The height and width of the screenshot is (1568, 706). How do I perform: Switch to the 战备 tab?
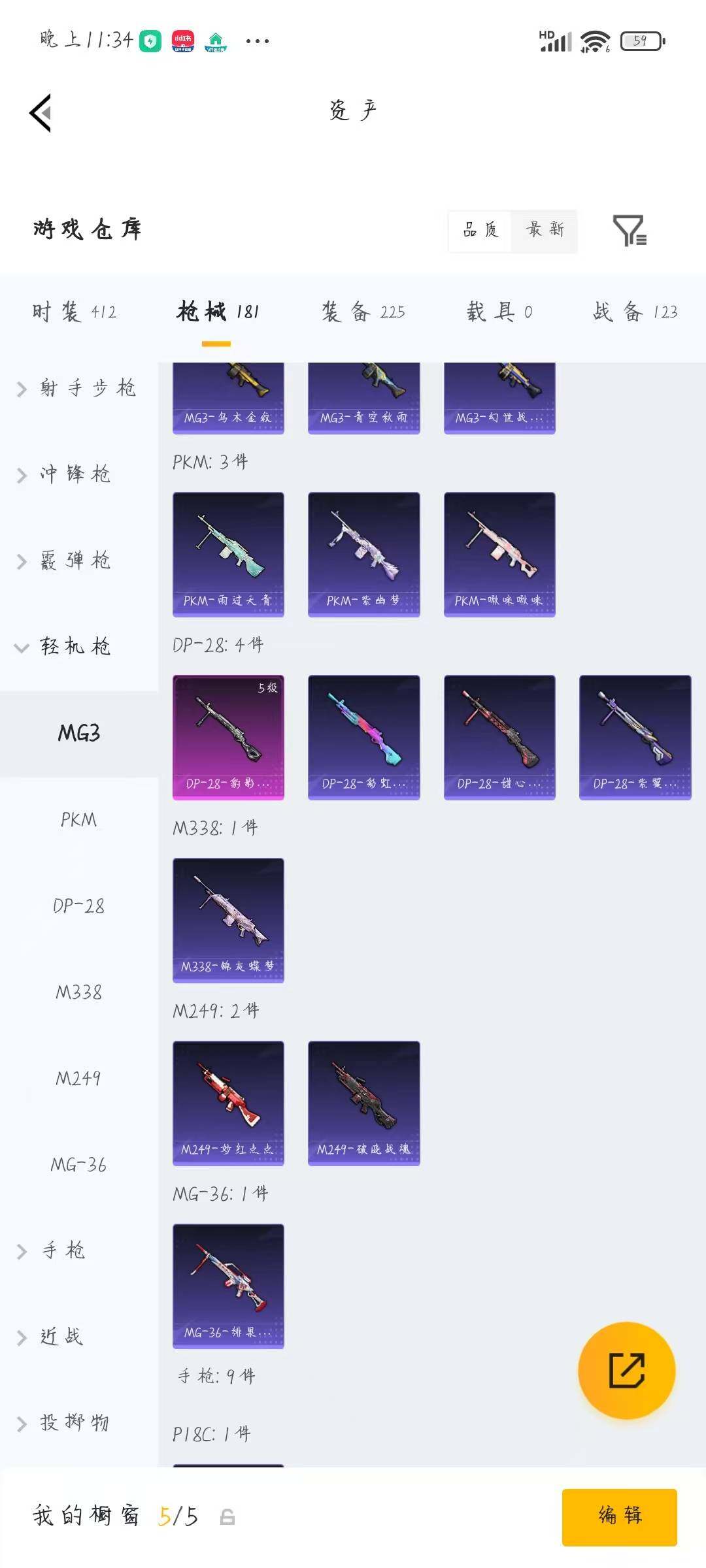click(x=635, y=312)
